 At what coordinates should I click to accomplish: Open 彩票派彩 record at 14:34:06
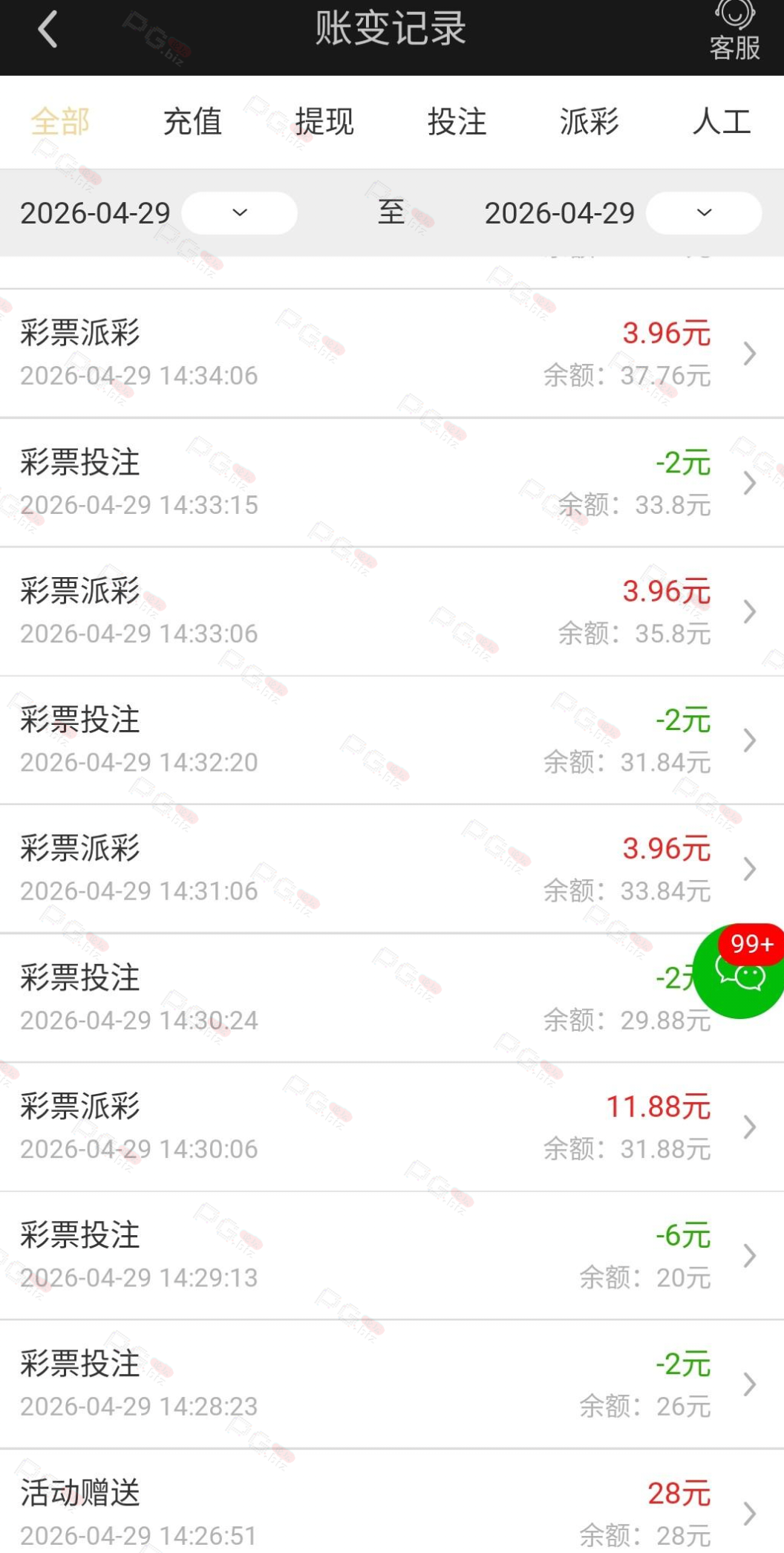pos(391,354)
